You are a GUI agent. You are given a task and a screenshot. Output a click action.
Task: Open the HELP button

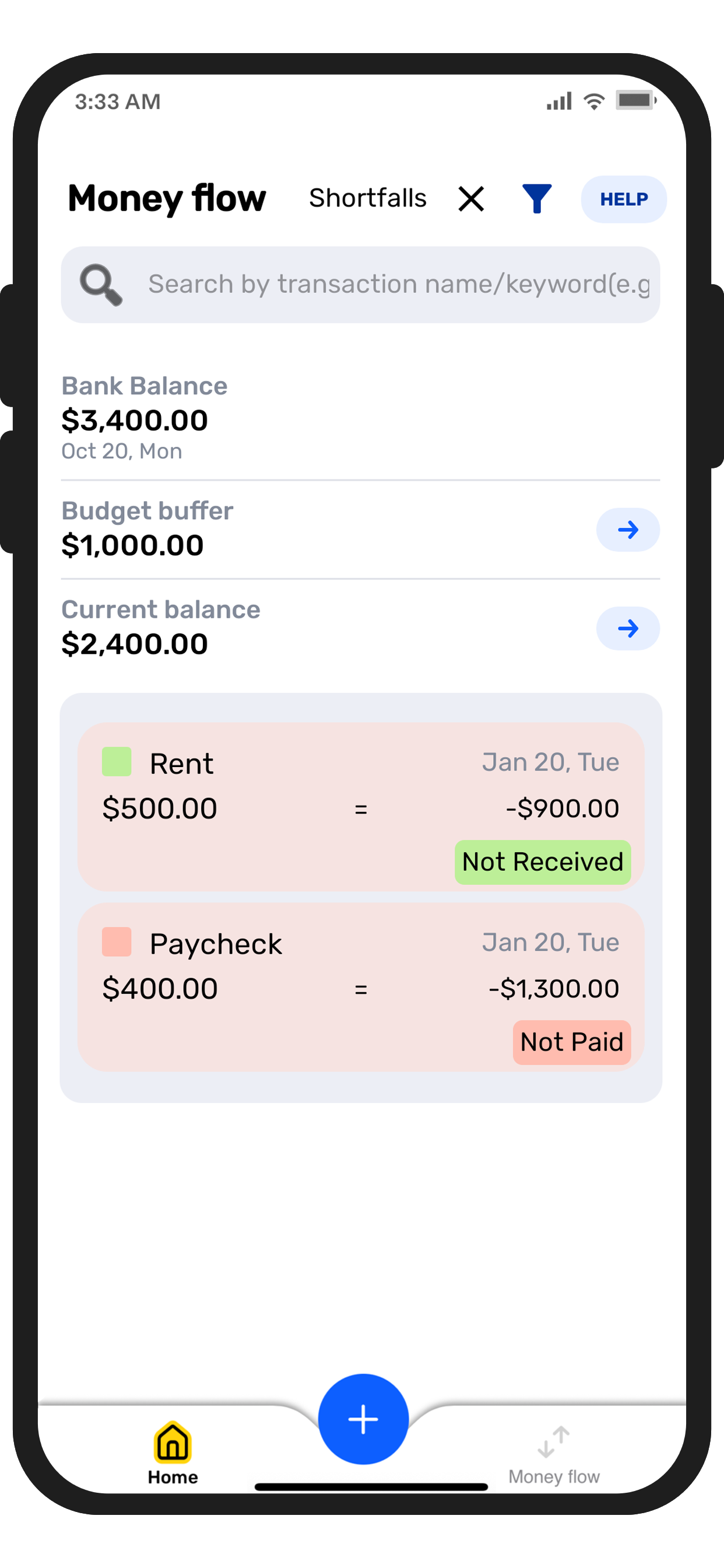click(623, 199)
